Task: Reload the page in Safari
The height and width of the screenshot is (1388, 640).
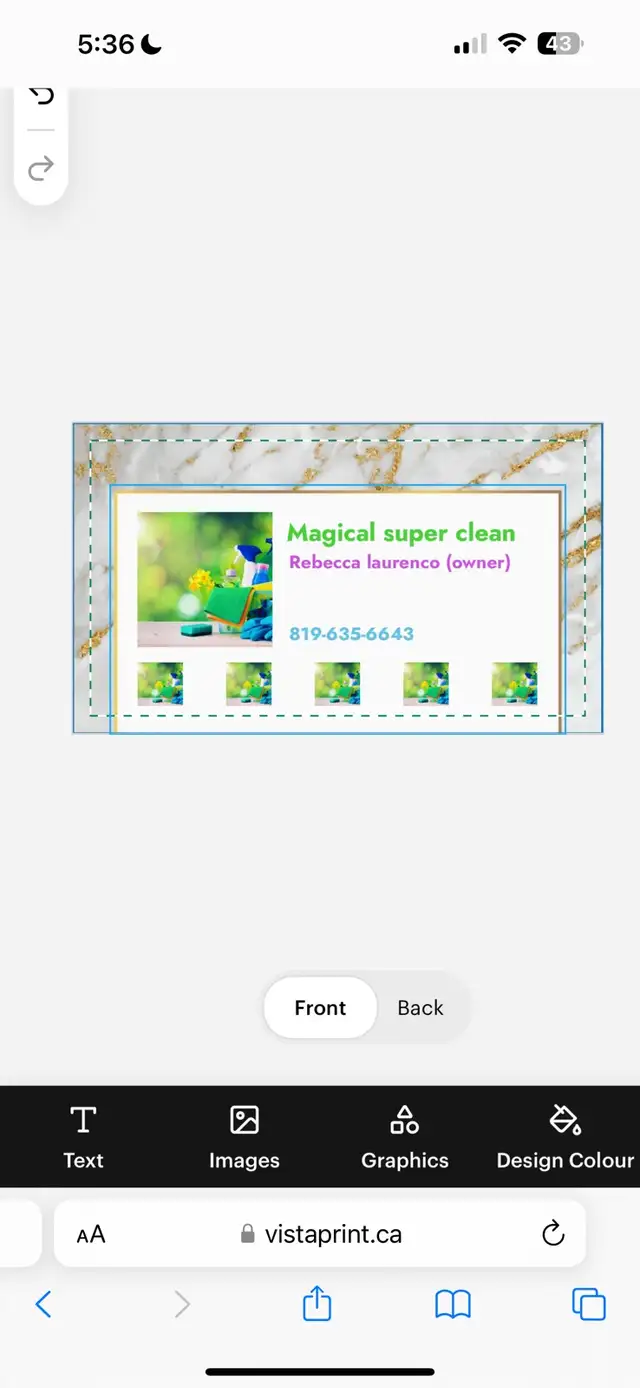Action: [553, 1234]
